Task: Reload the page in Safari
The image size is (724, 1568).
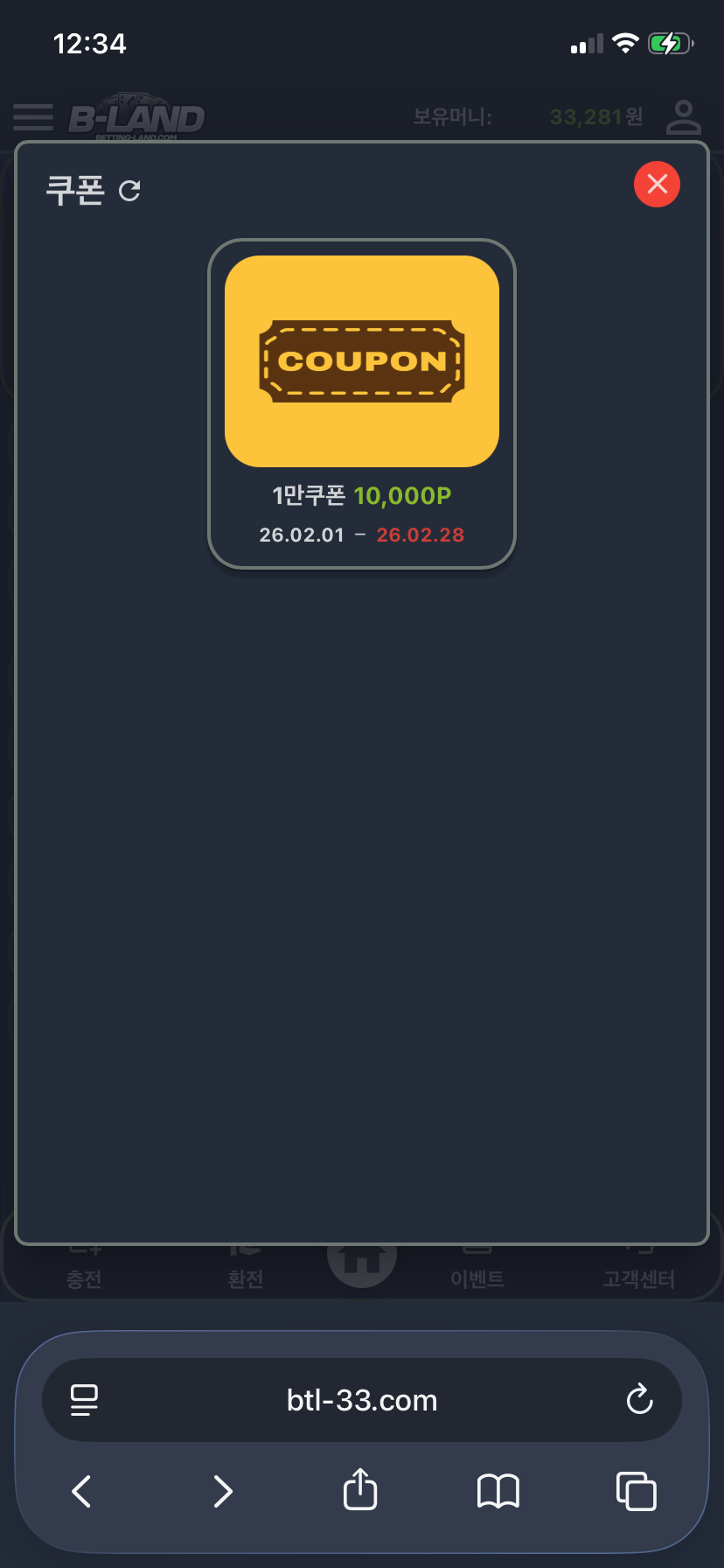Action: 639,1399
